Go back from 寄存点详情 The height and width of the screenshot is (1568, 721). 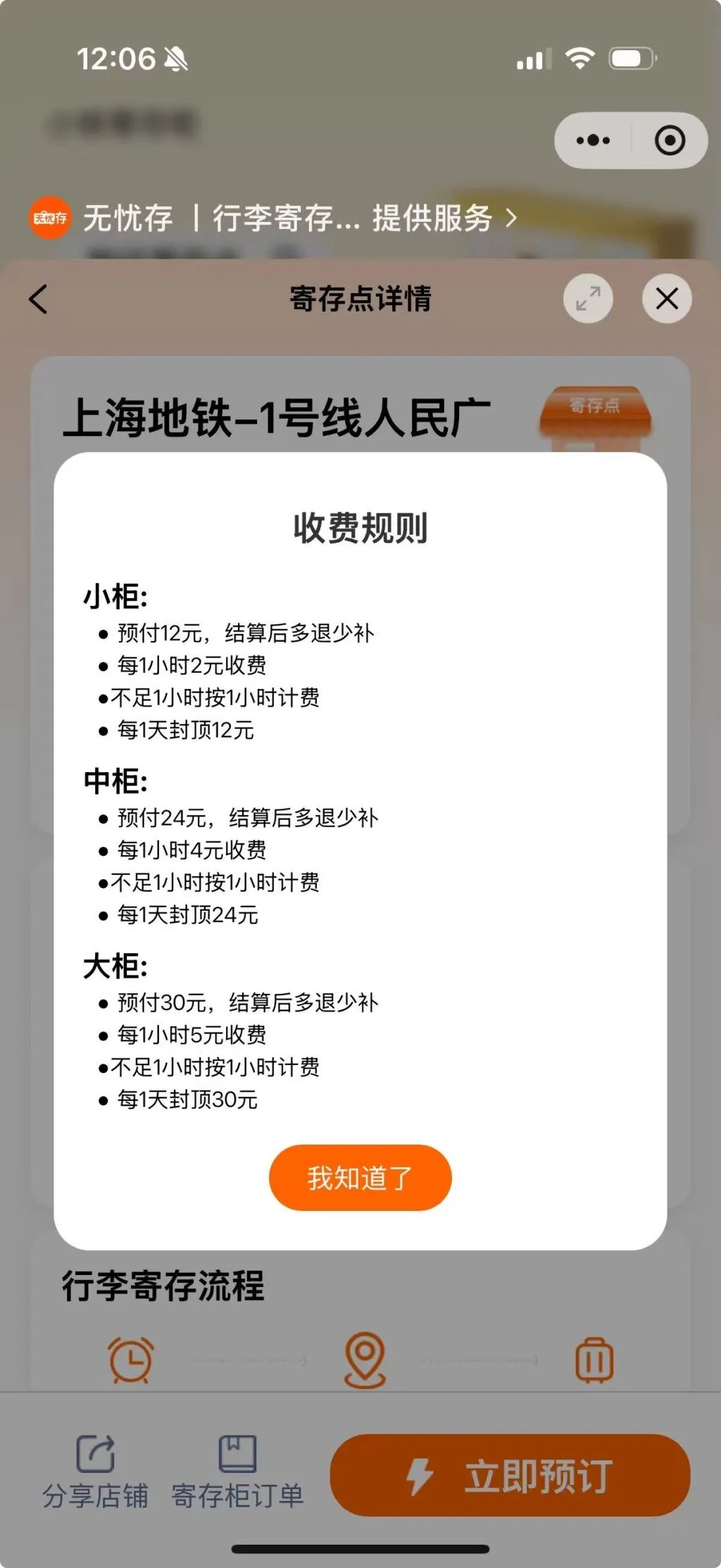(x=39, y=299)
